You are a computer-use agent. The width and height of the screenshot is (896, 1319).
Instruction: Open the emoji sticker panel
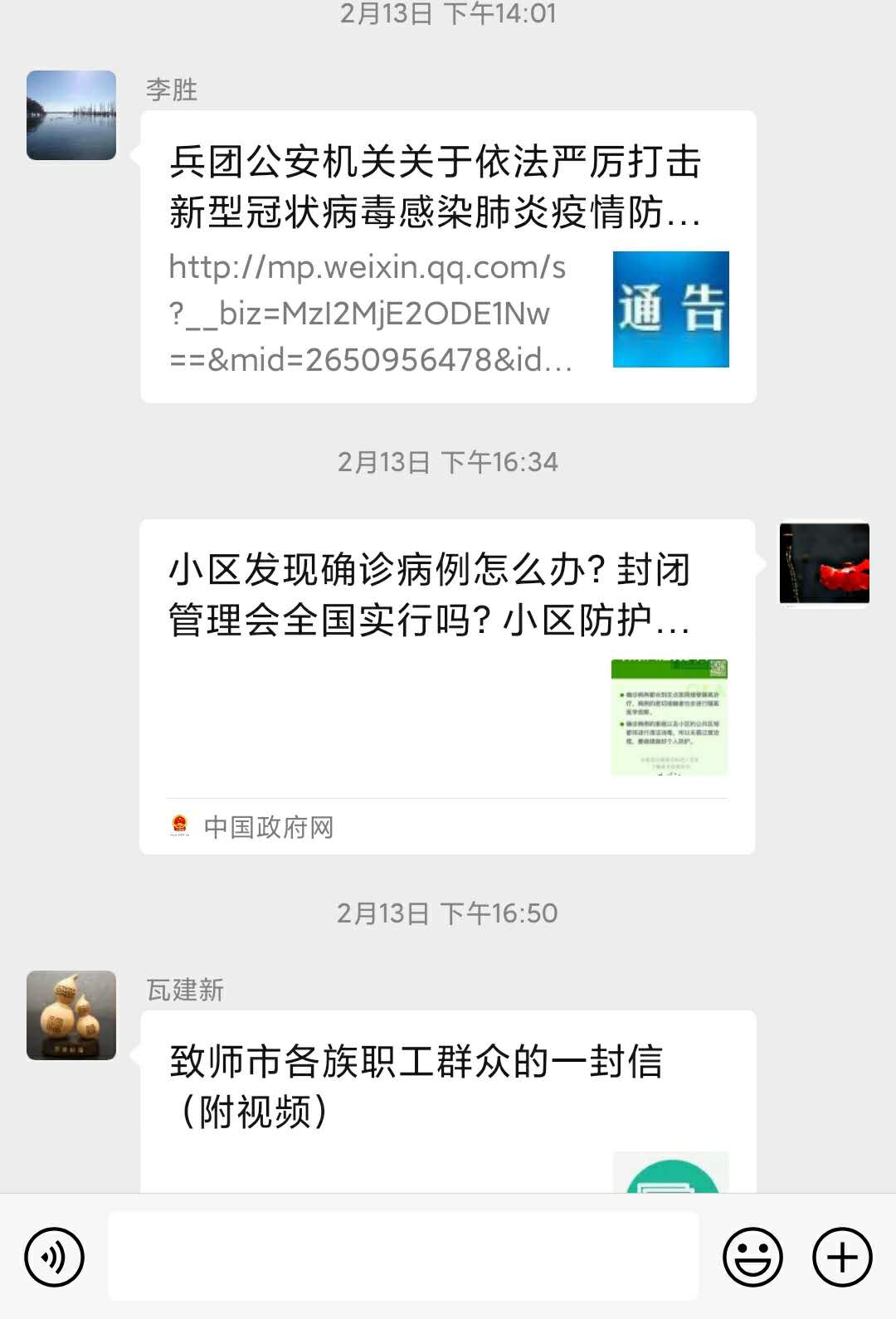point(752,1257)
